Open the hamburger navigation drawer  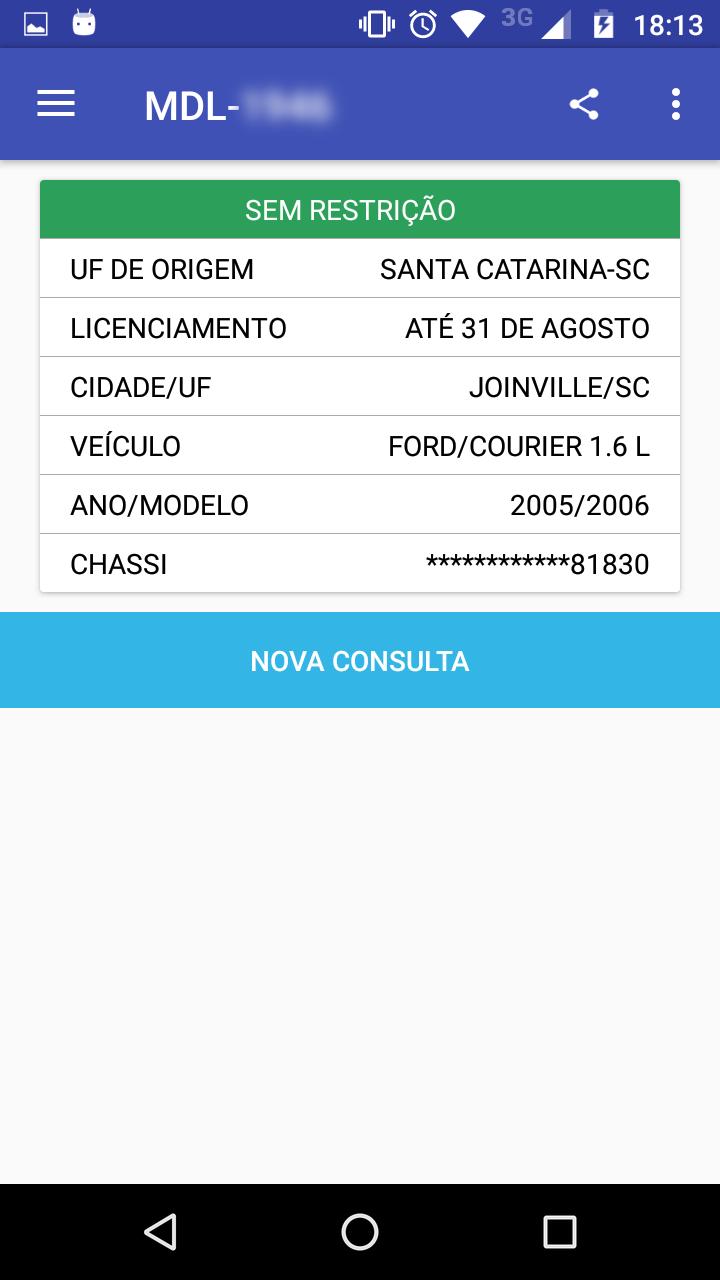[56, 104]
